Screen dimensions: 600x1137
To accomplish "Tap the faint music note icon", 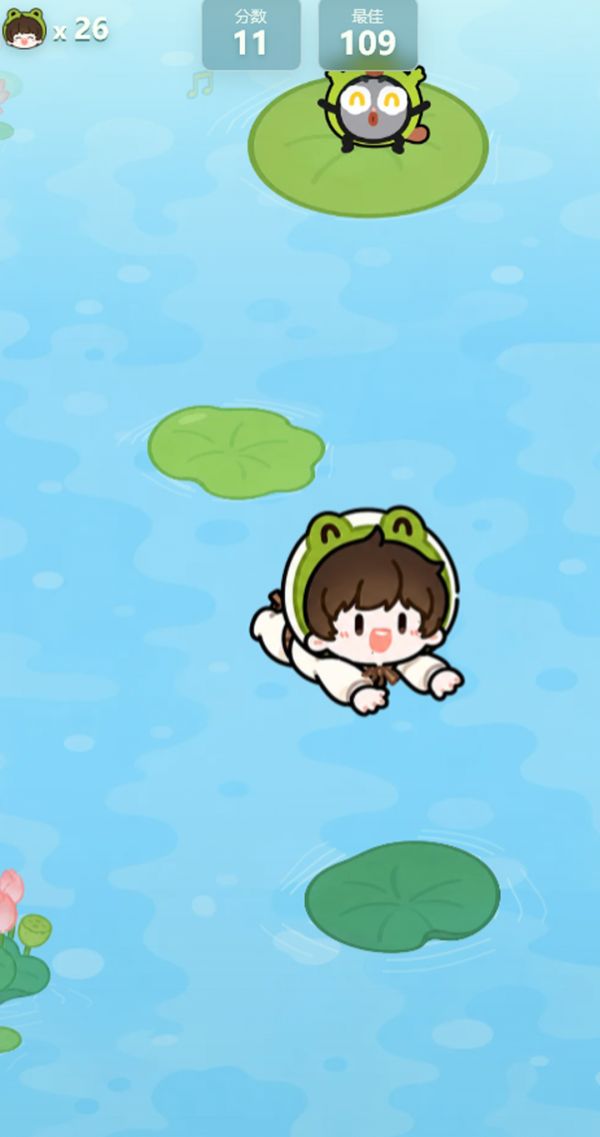I will pyautogui.click(x=200, y=84).
